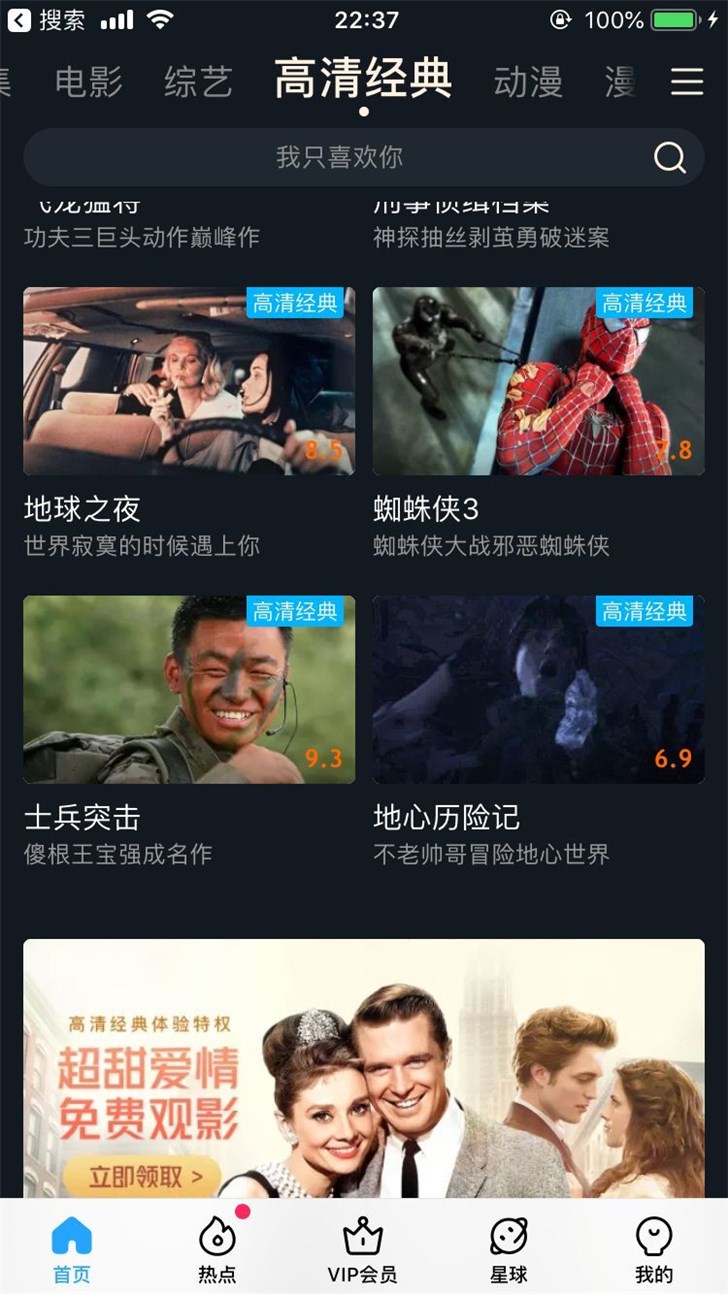Open the 地球之夜 movie card
This screenshot has width=728, height=1294.
tap(189, 381)
